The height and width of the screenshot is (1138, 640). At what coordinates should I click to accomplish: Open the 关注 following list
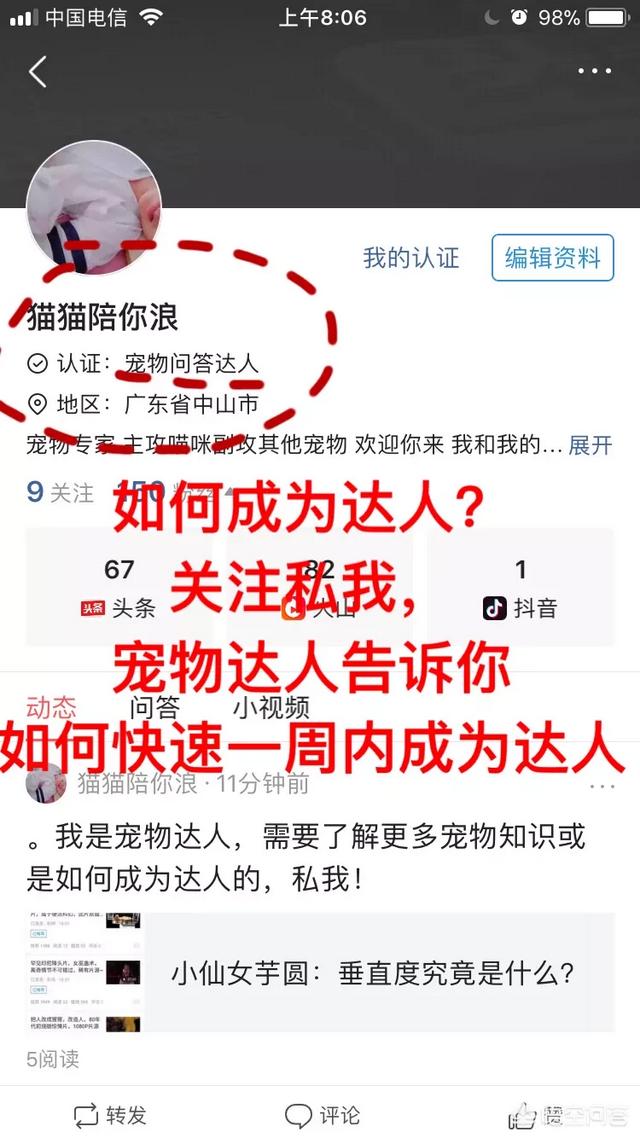tap(60, 492)
